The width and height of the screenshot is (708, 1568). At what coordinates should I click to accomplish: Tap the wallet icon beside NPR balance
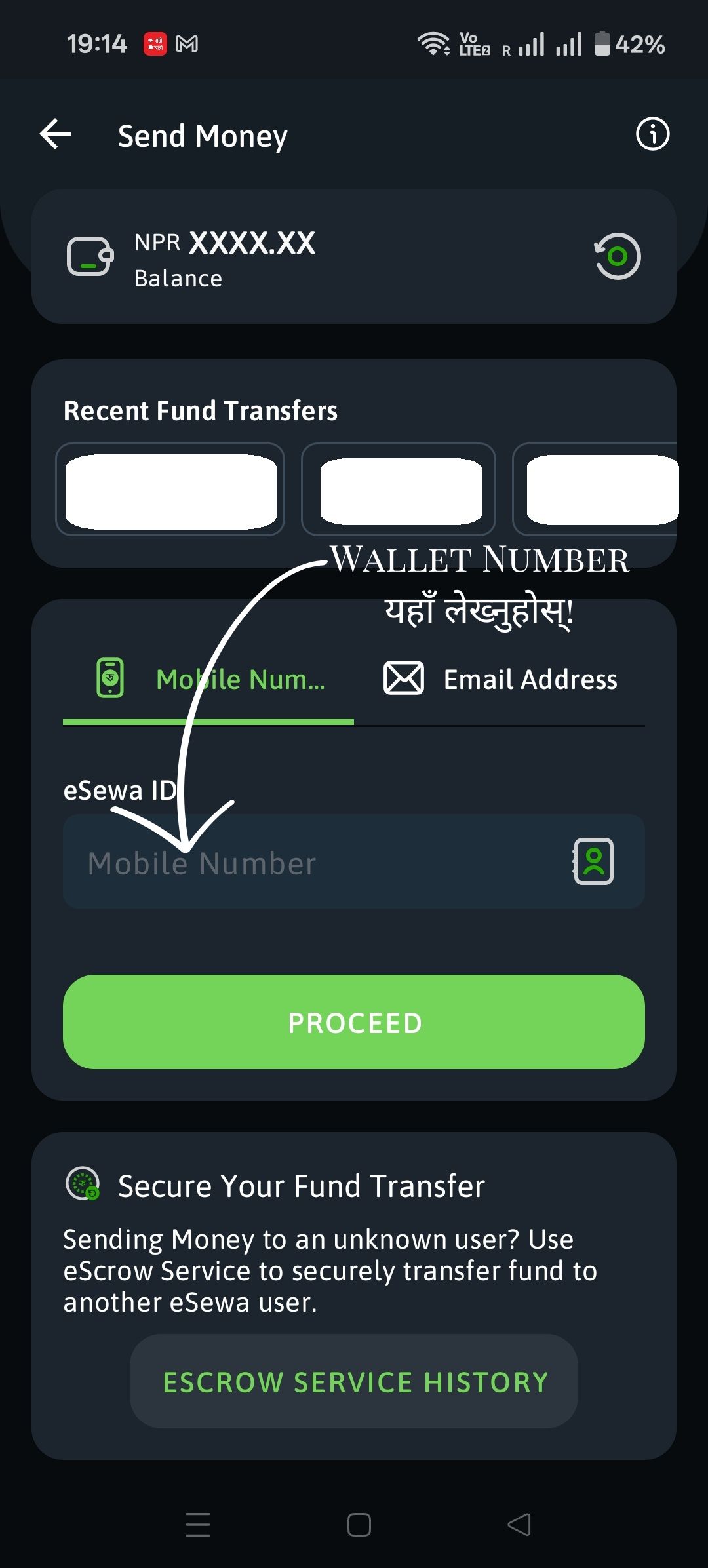coord(89,257)
